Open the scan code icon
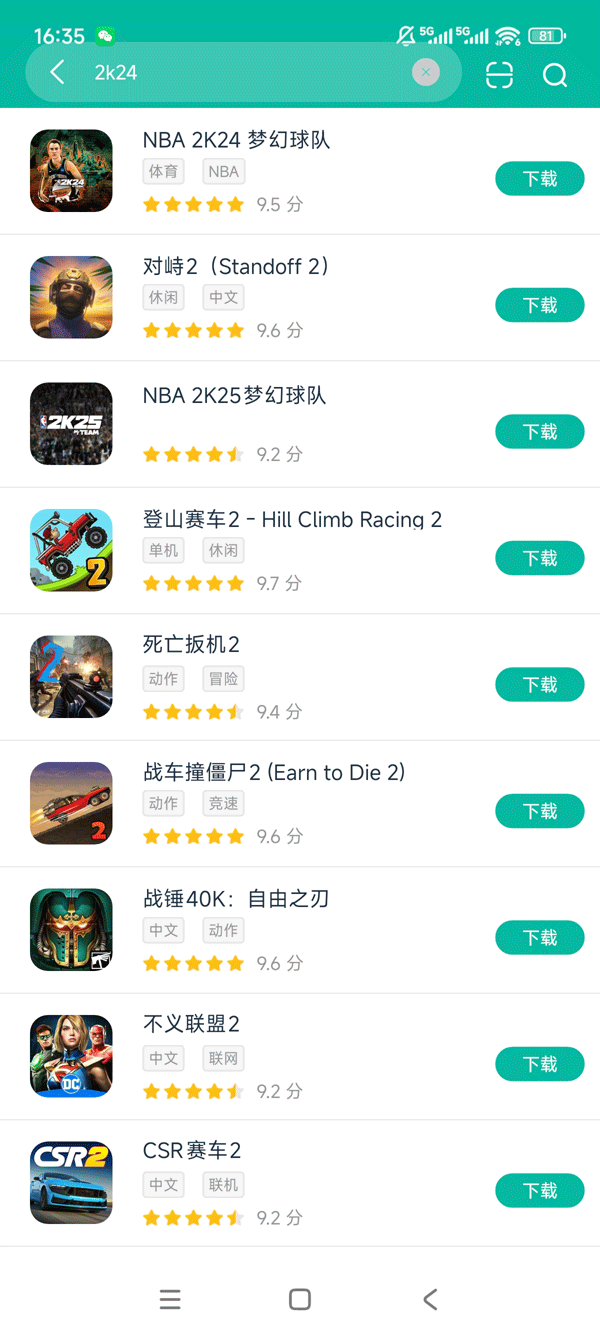This screenshot has height=1335, width=600. [x=499, y=75]
